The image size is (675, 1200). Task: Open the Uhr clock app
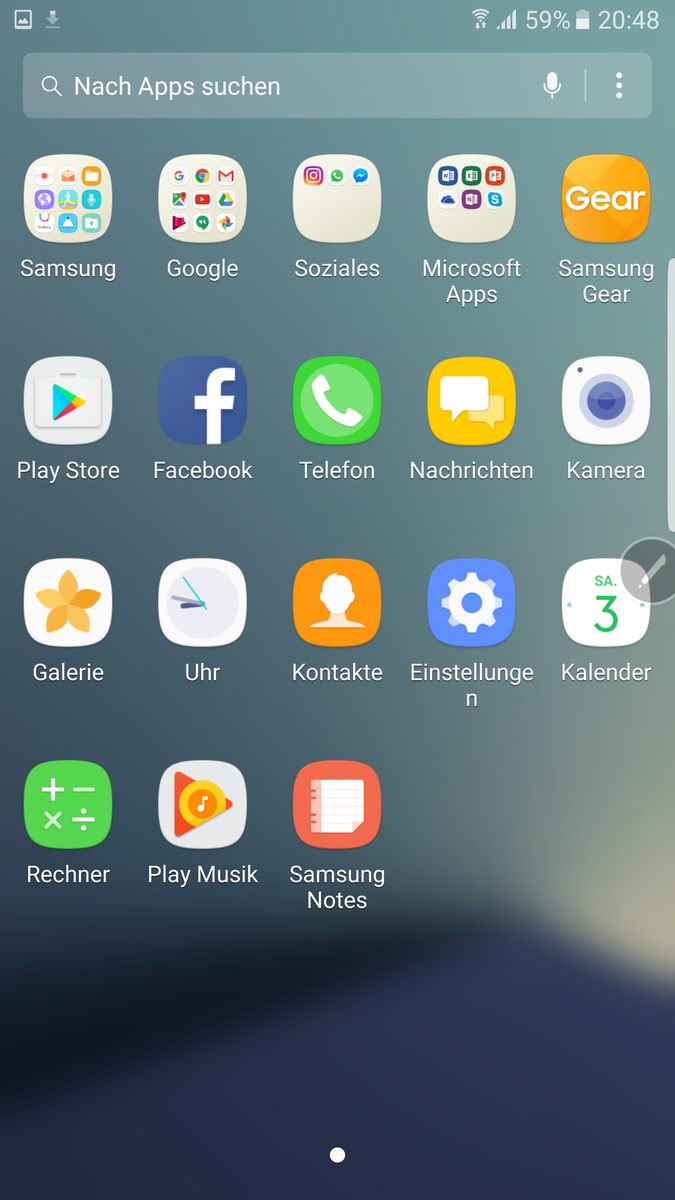203,603
